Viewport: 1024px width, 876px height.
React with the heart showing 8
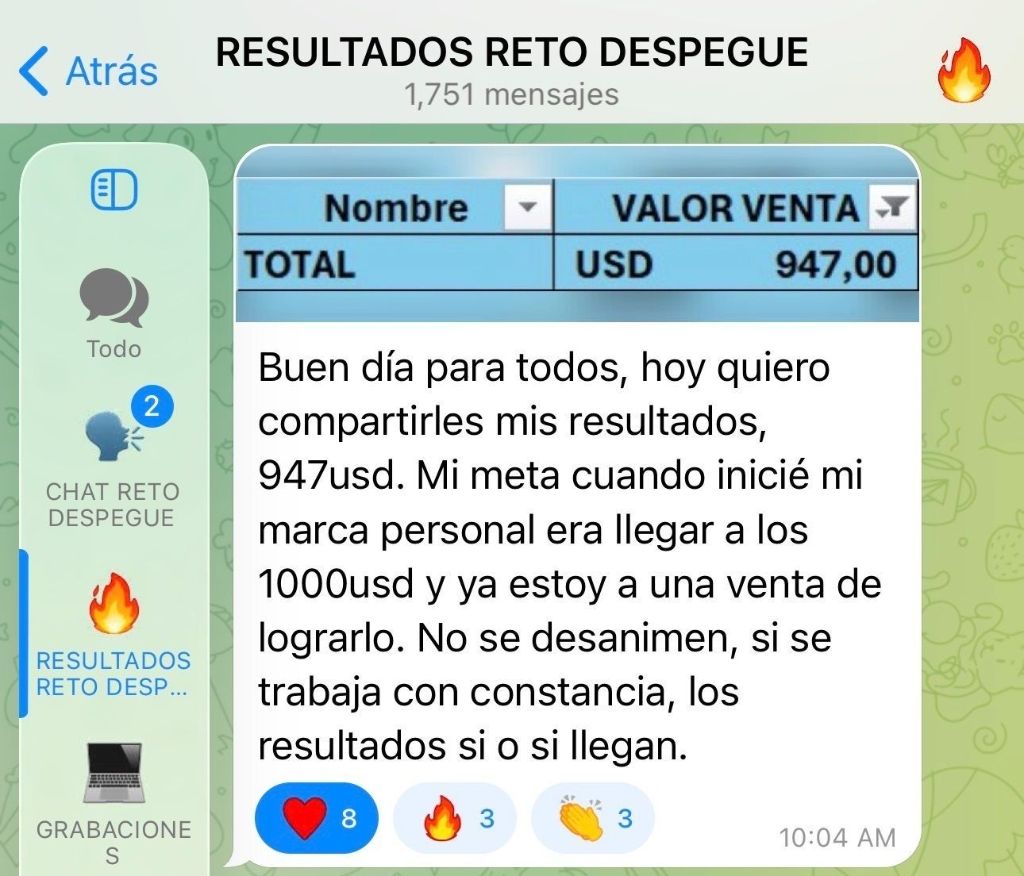[x=316, y=819]
